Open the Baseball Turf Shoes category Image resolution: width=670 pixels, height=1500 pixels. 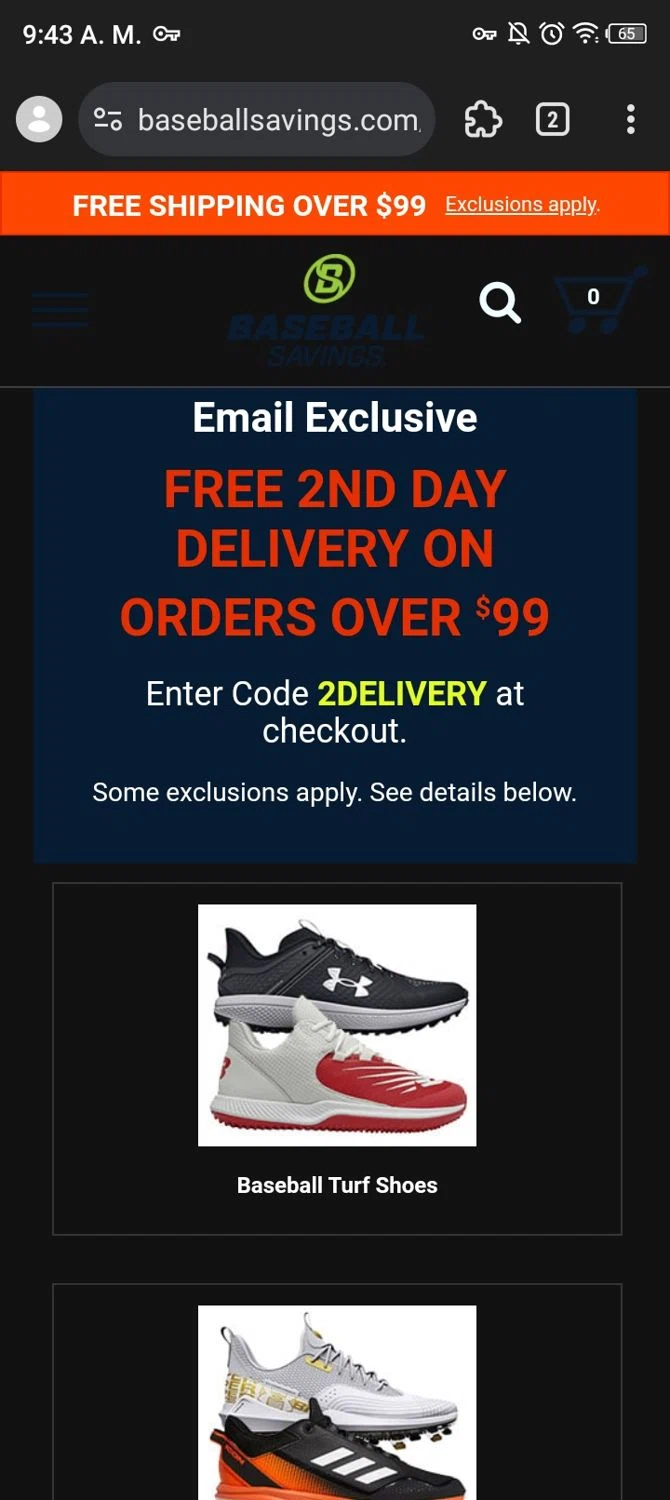click(x=337, y=1058)
